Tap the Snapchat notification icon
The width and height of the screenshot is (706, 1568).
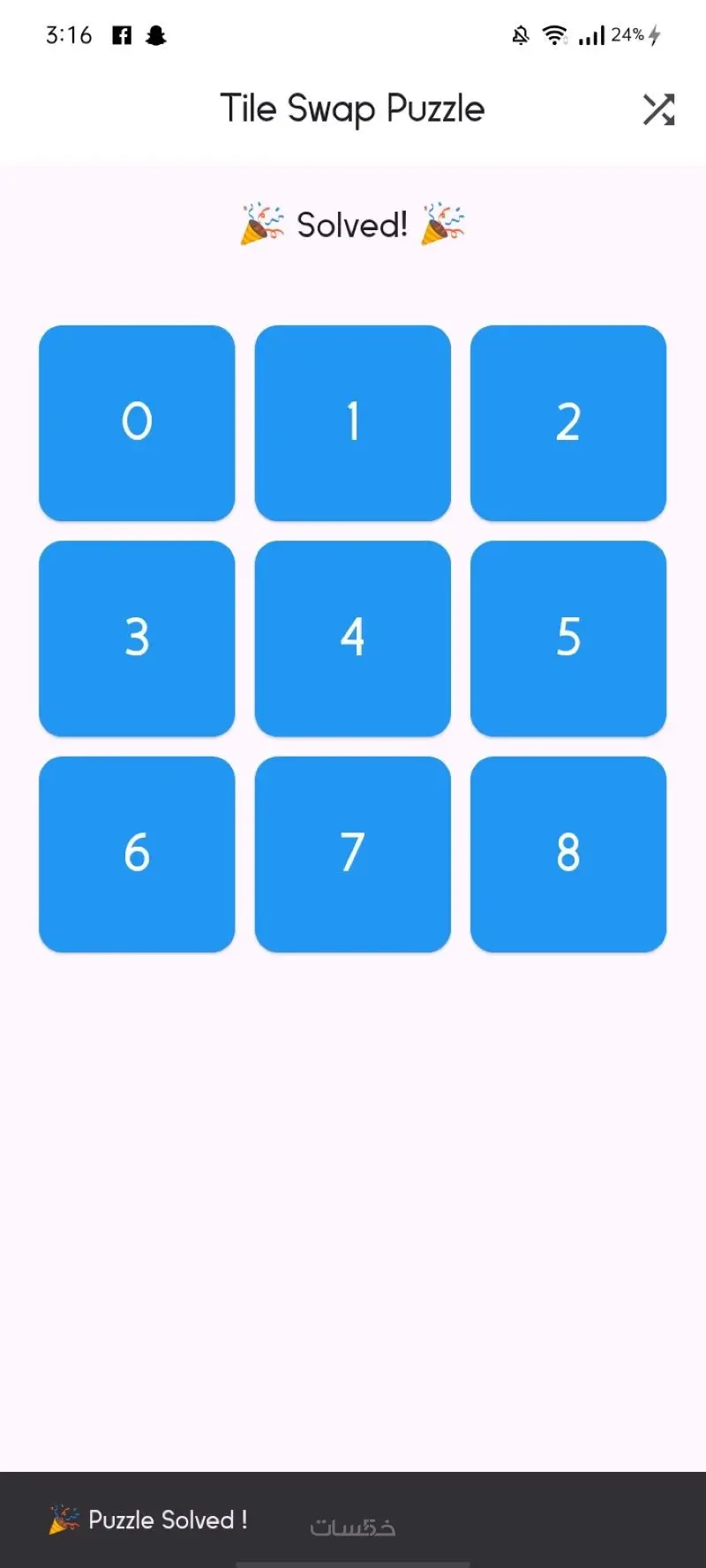coord(155,35)
